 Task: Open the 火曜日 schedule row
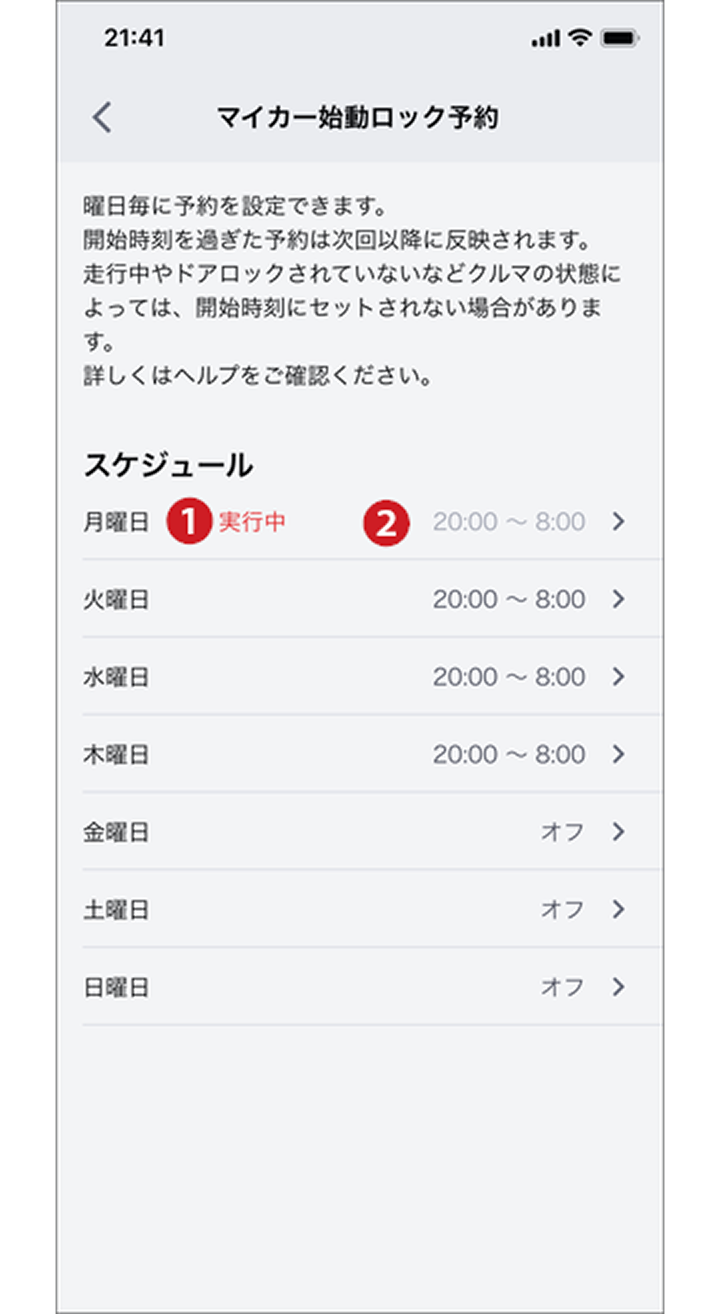[360, 599]
